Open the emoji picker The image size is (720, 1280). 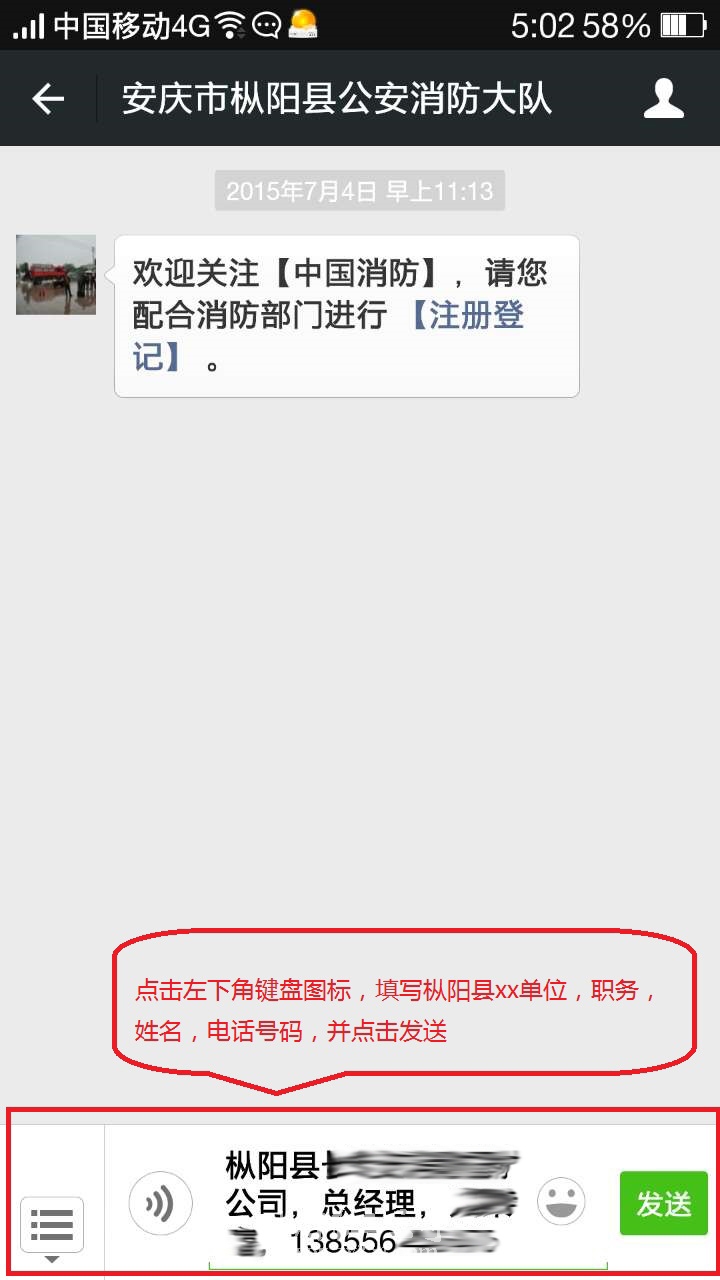click(x=561, y=1203)
